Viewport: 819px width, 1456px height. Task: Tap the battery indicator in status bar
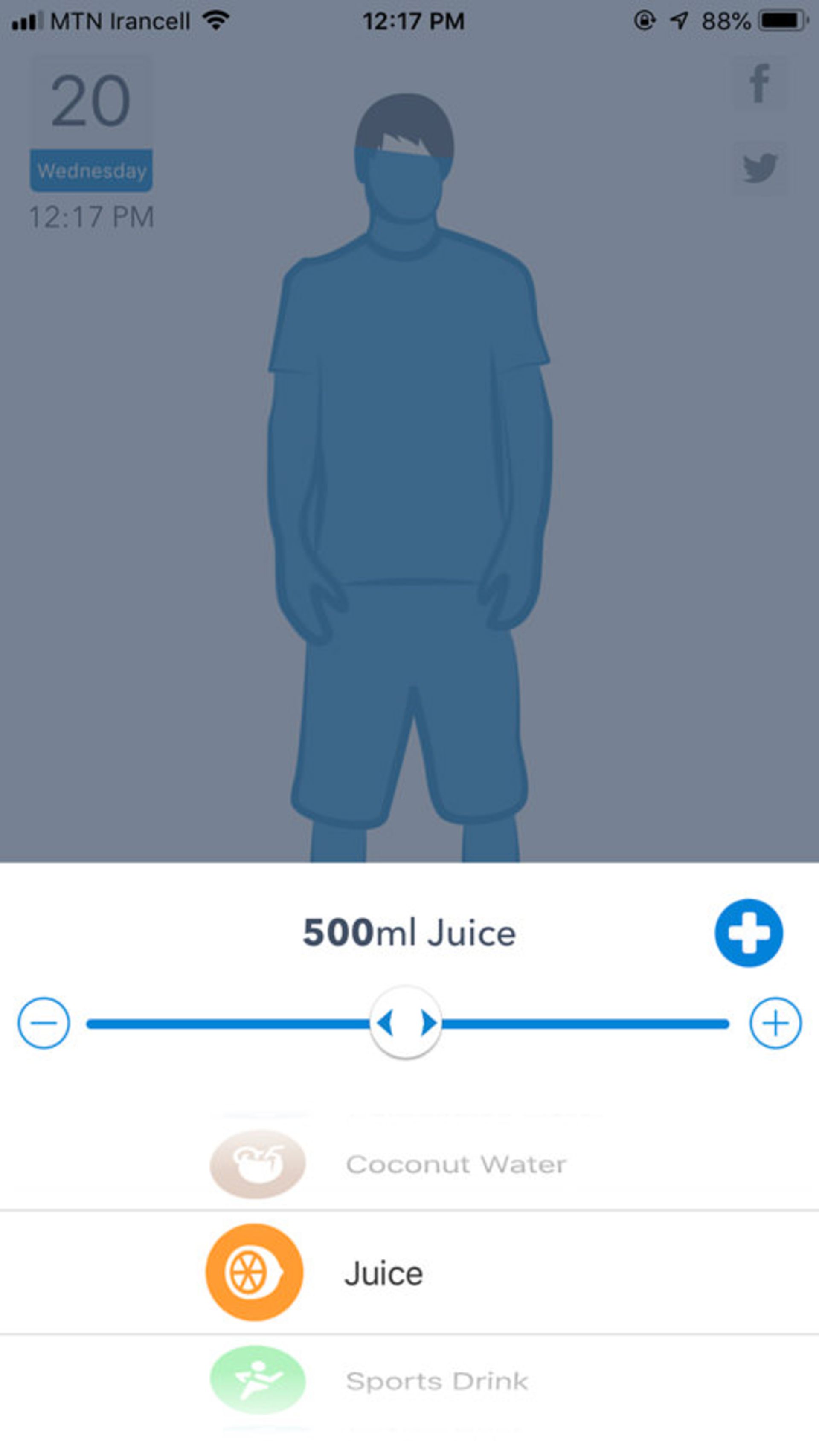(x=782, y=20)
